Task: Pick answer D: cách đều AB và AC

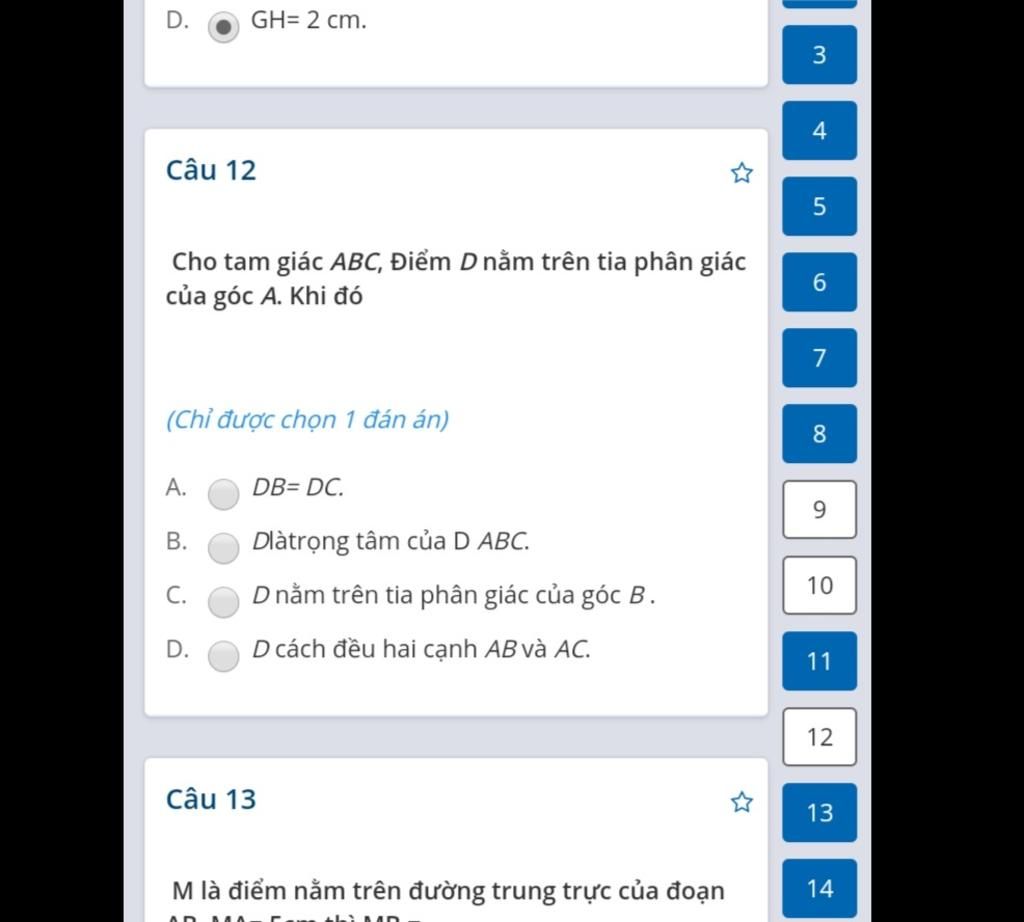Action: coord(223,656)
